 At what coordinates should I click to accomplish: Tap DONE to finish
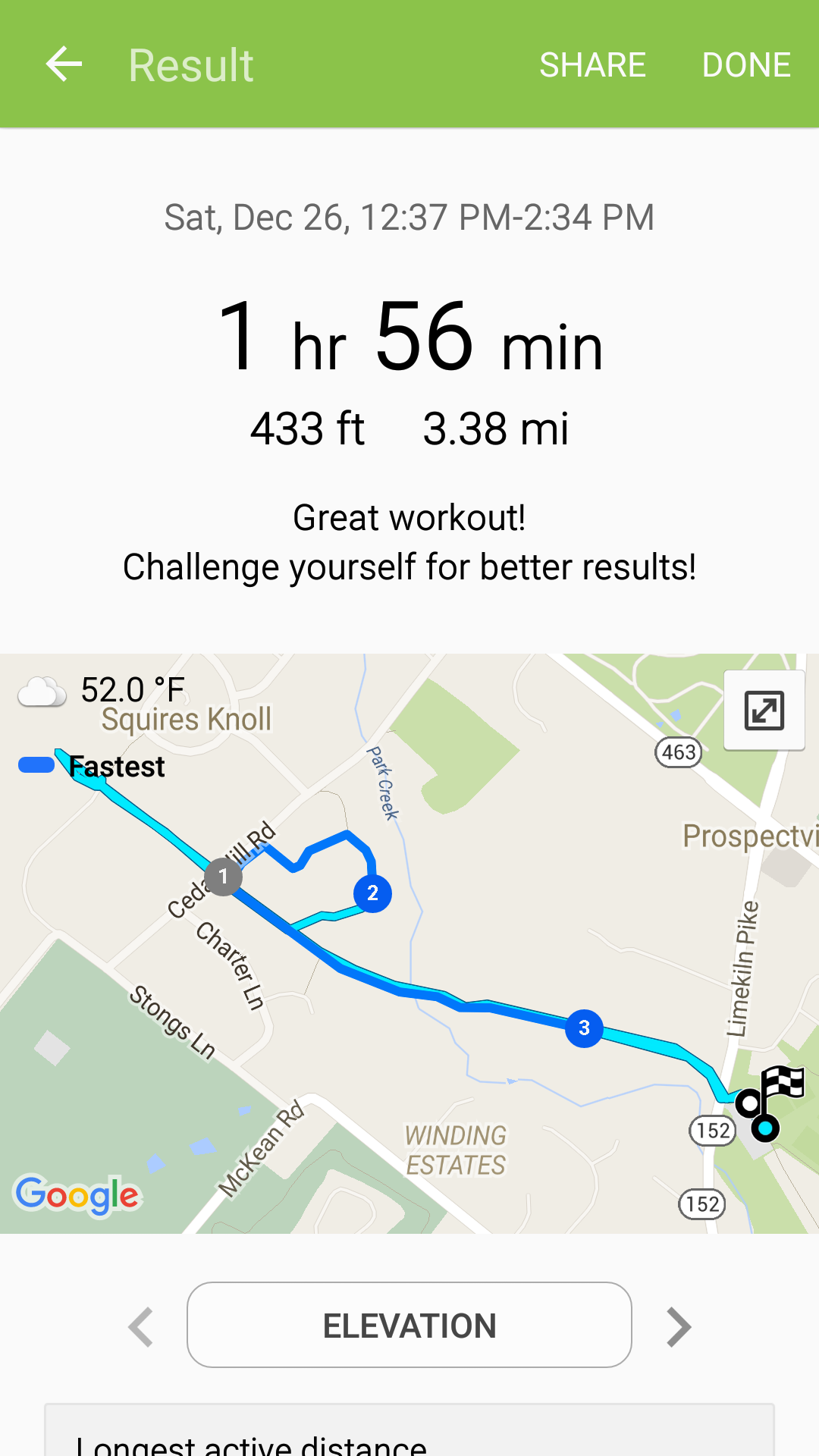click(746, 65)
